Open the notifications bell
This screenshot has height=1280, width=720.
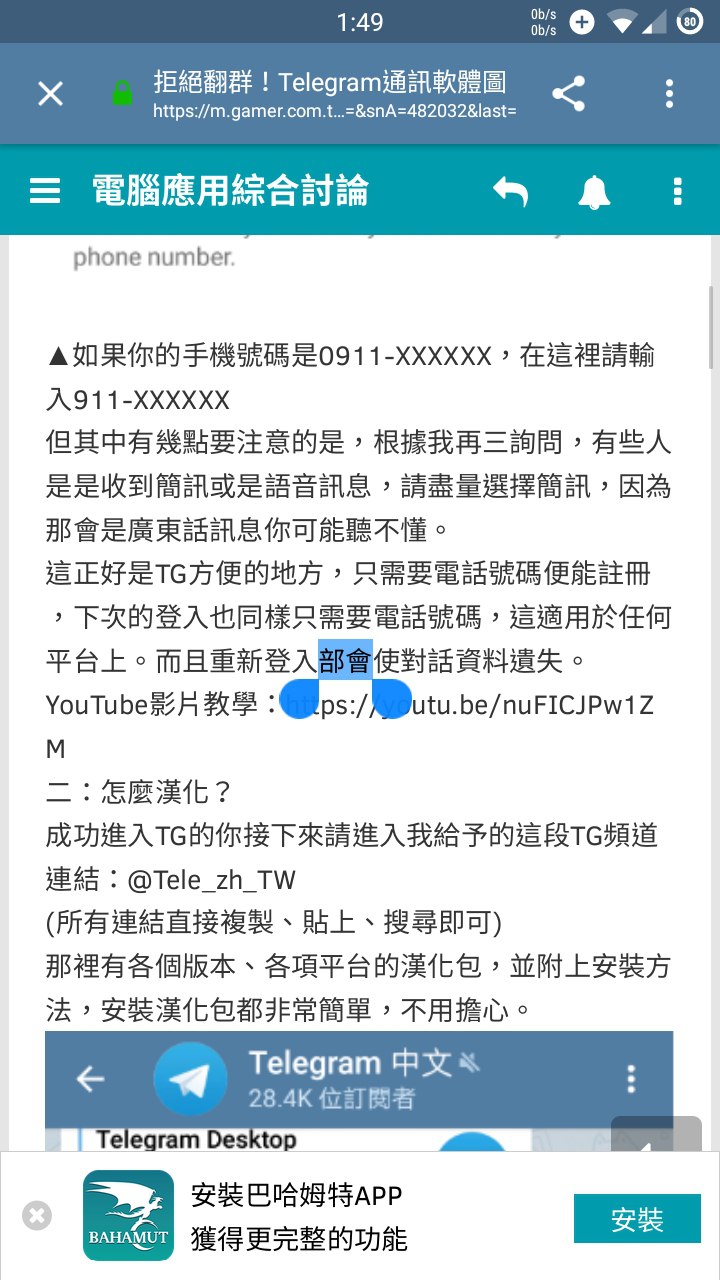coord(594,191)
